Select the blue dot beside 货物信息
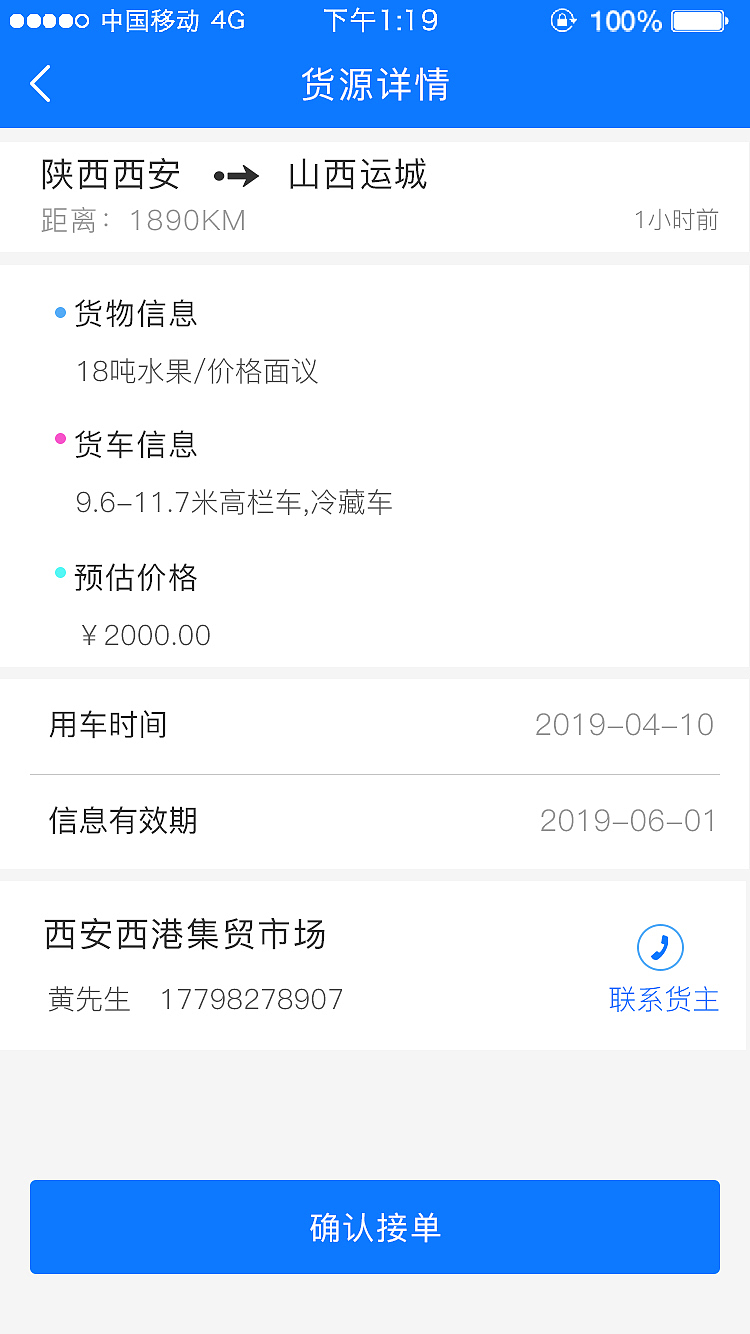Screen dimensions: 750x1334 point(58,313)
